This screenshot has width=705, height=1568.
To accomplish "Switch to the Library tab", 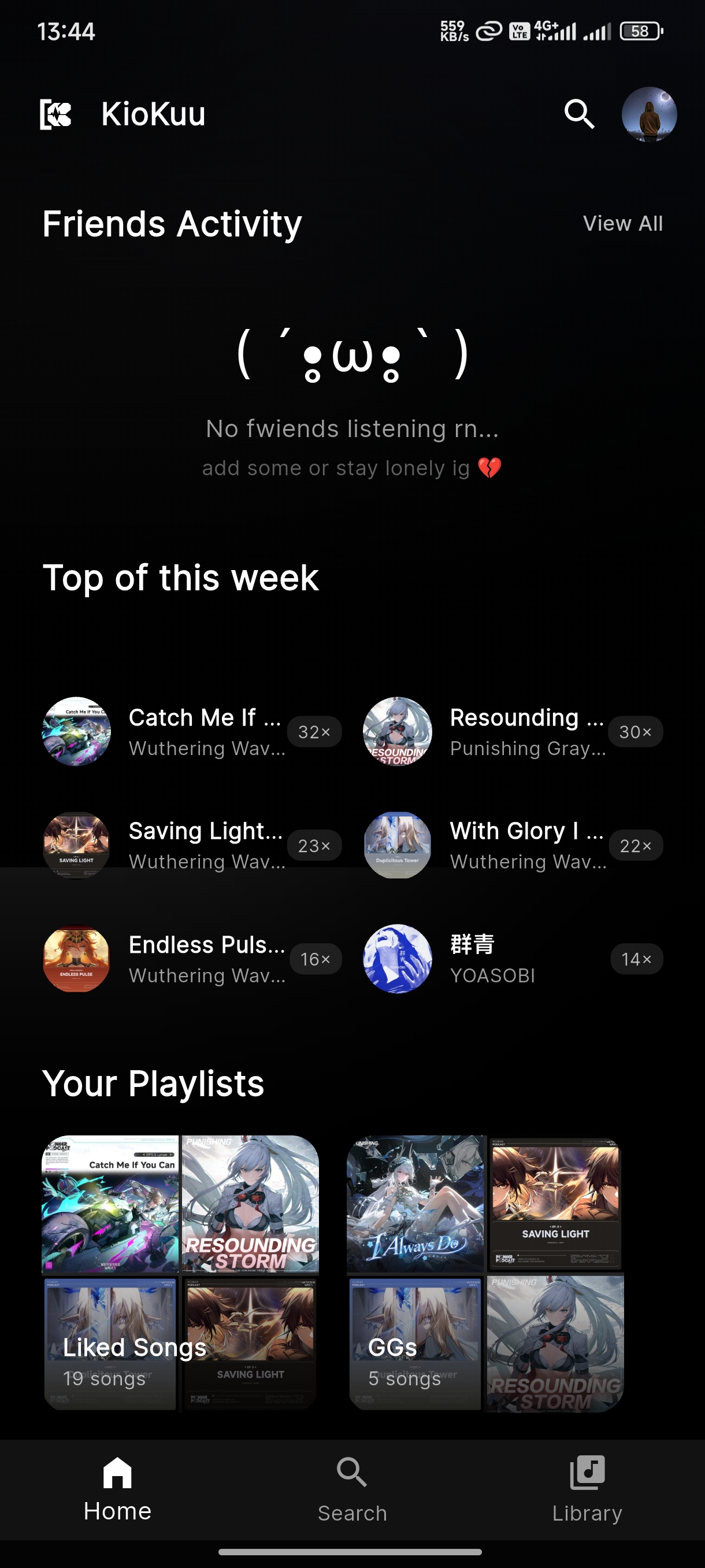I will (x=587, y=1489).
